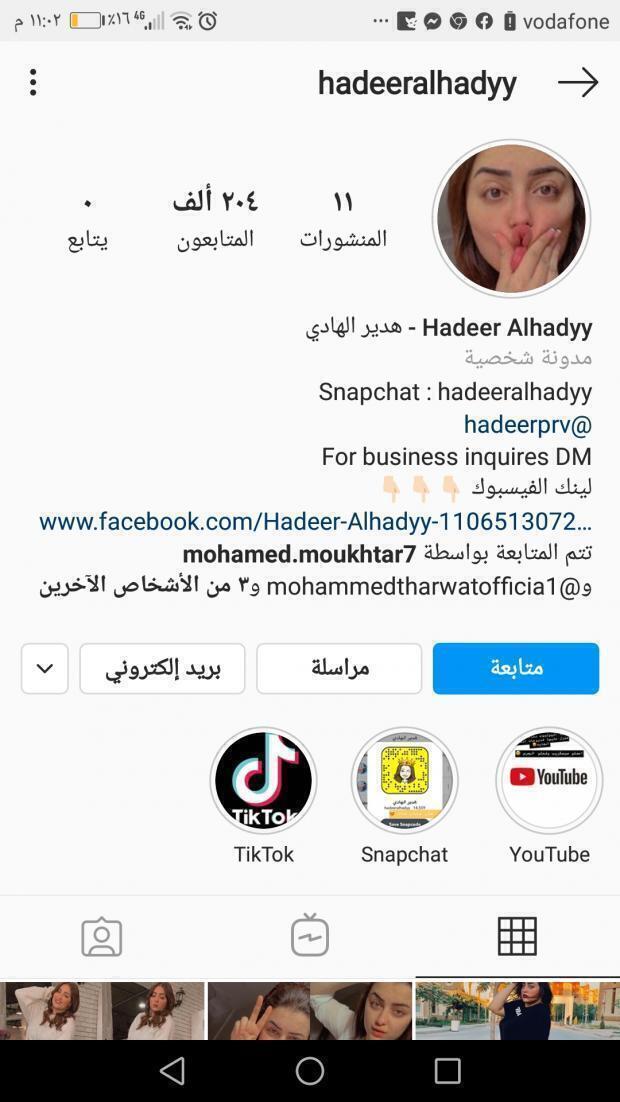Switch to the posts grid tab

coord(517,936)
